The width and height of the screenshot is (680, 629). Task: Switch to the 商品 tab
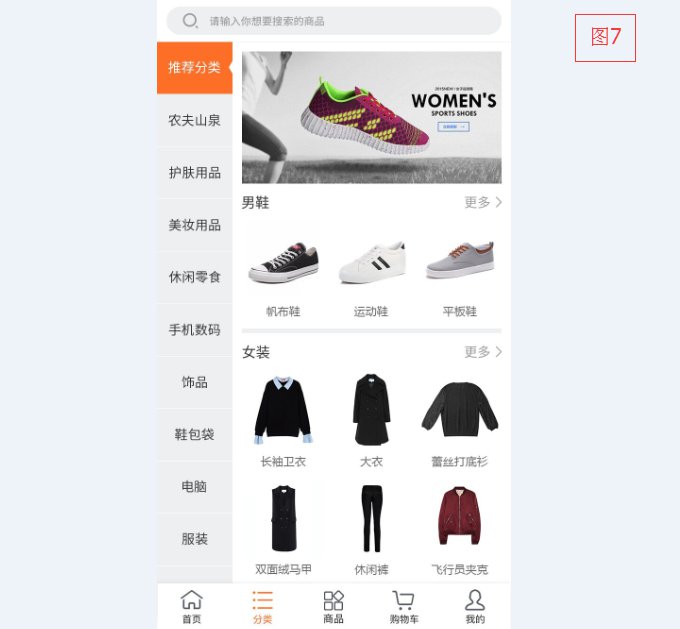(333, 606)
